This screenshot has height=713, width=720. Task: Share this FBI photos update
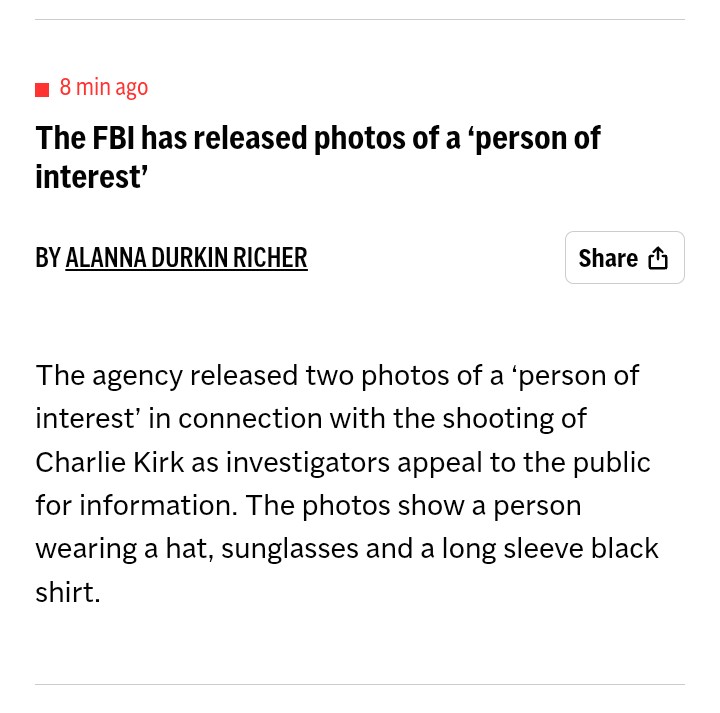click(624, 258)
